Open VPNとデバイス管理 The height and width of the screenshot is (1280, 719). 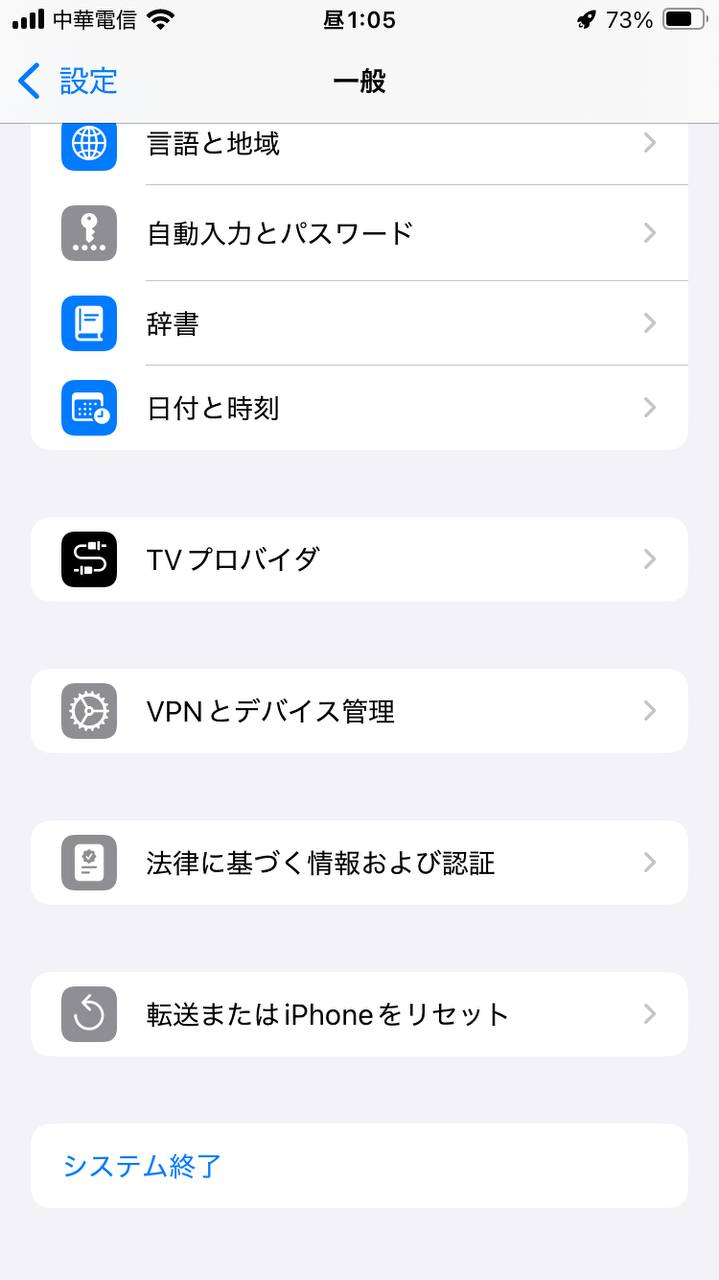coord(359,711)
